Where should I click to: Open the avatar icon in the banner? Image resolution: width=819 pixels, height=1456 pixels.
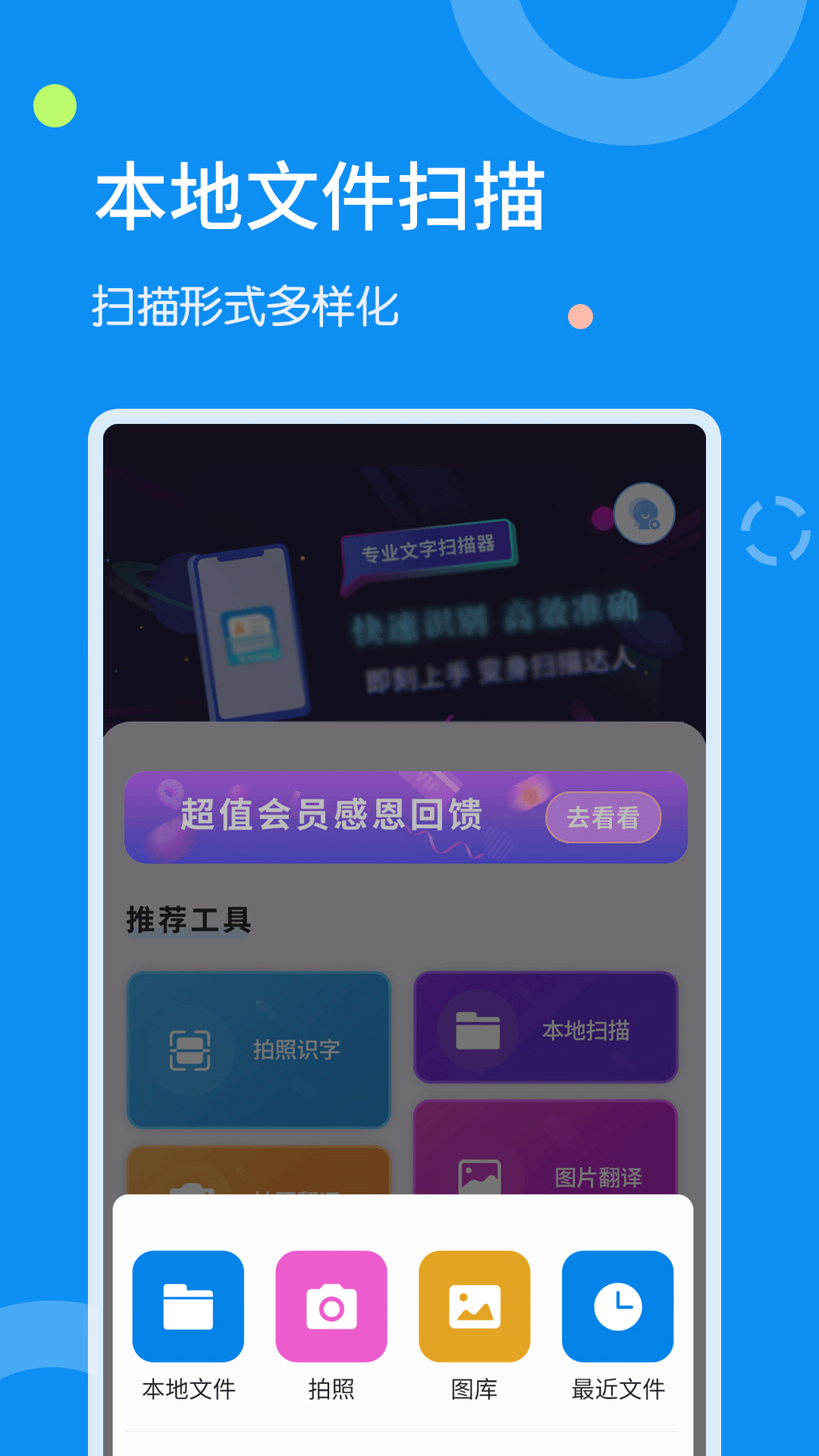(x=643, y=514)
